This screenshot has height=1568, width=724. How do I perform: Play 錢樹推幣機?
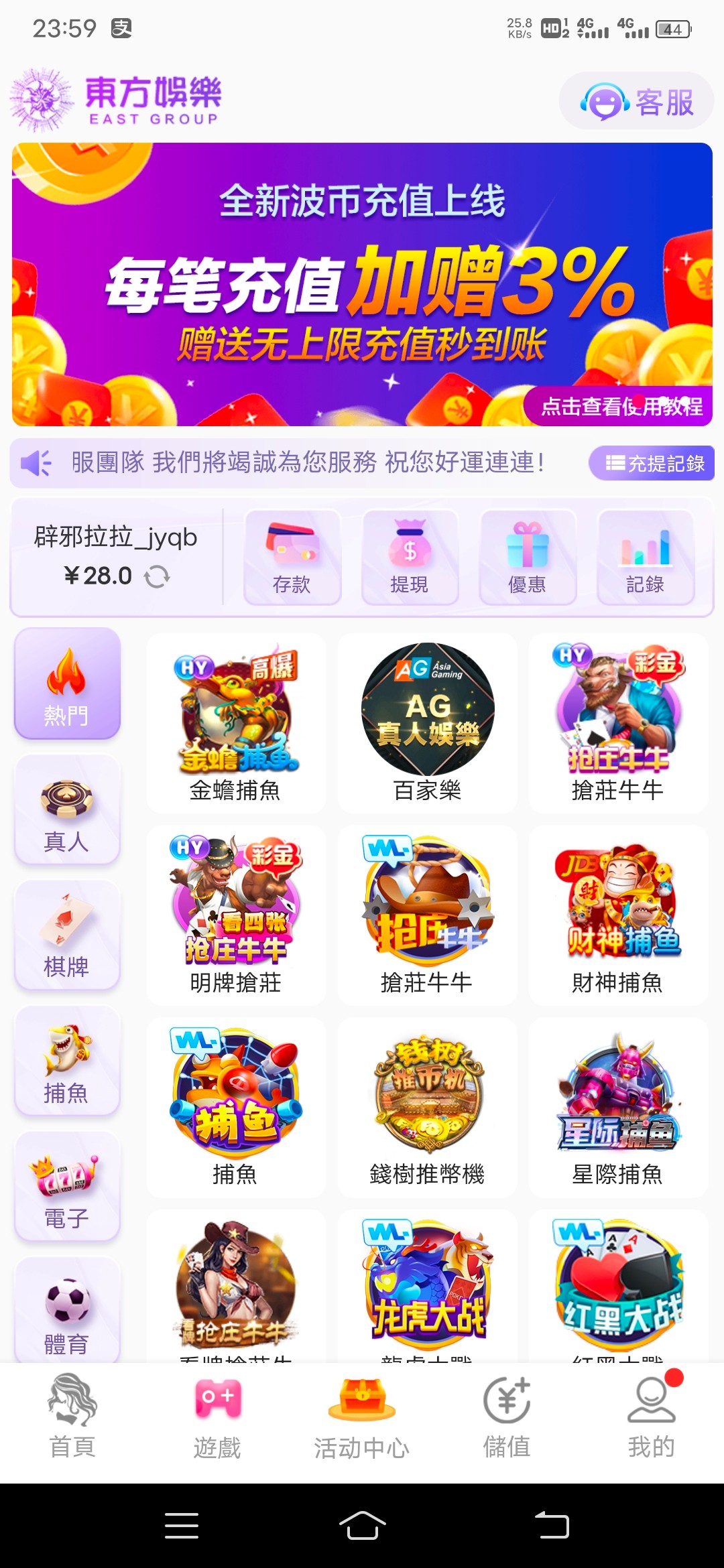(x=427, y=1107)
